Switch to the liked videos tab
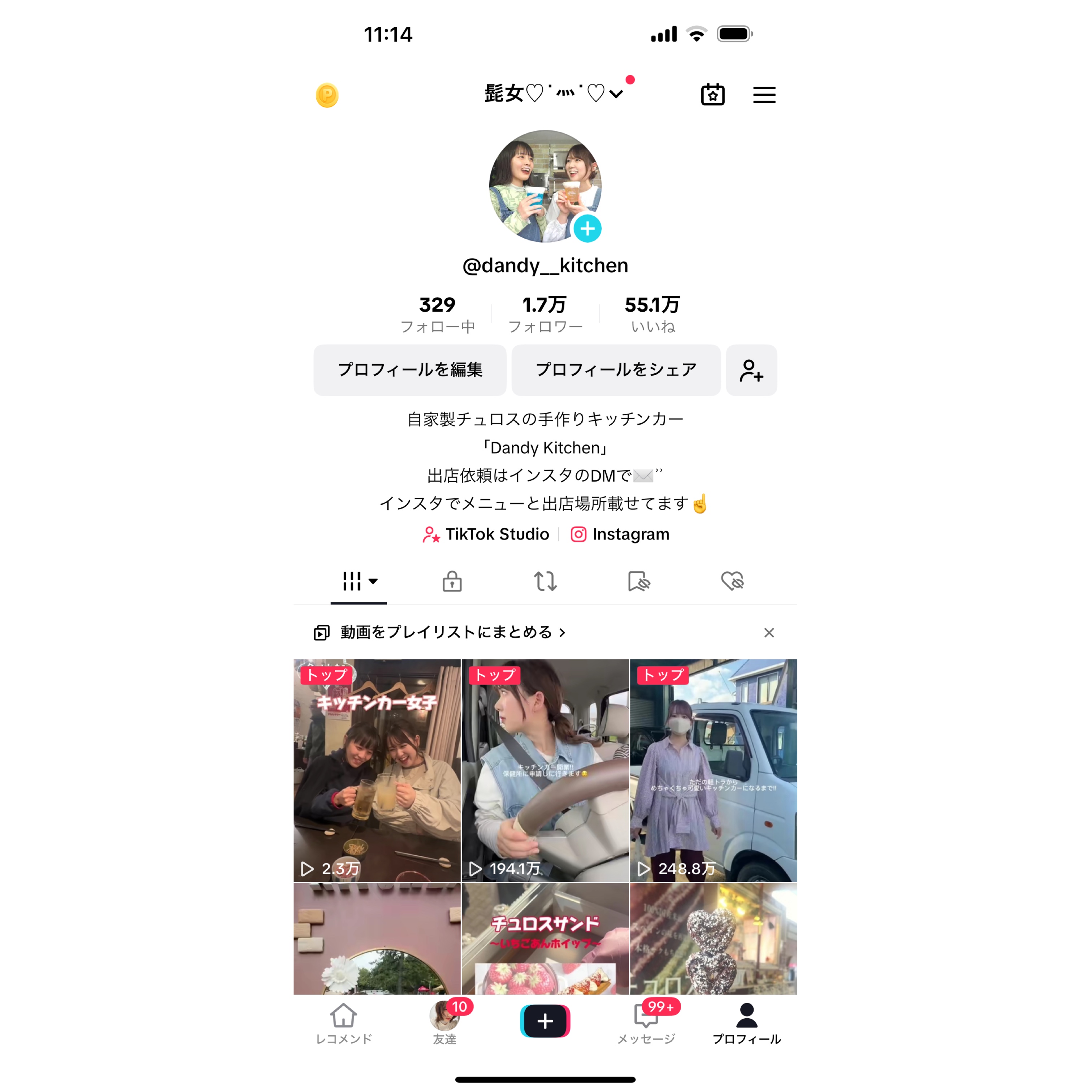The width and height of the screenshot is (1092, 1092). 733,581
